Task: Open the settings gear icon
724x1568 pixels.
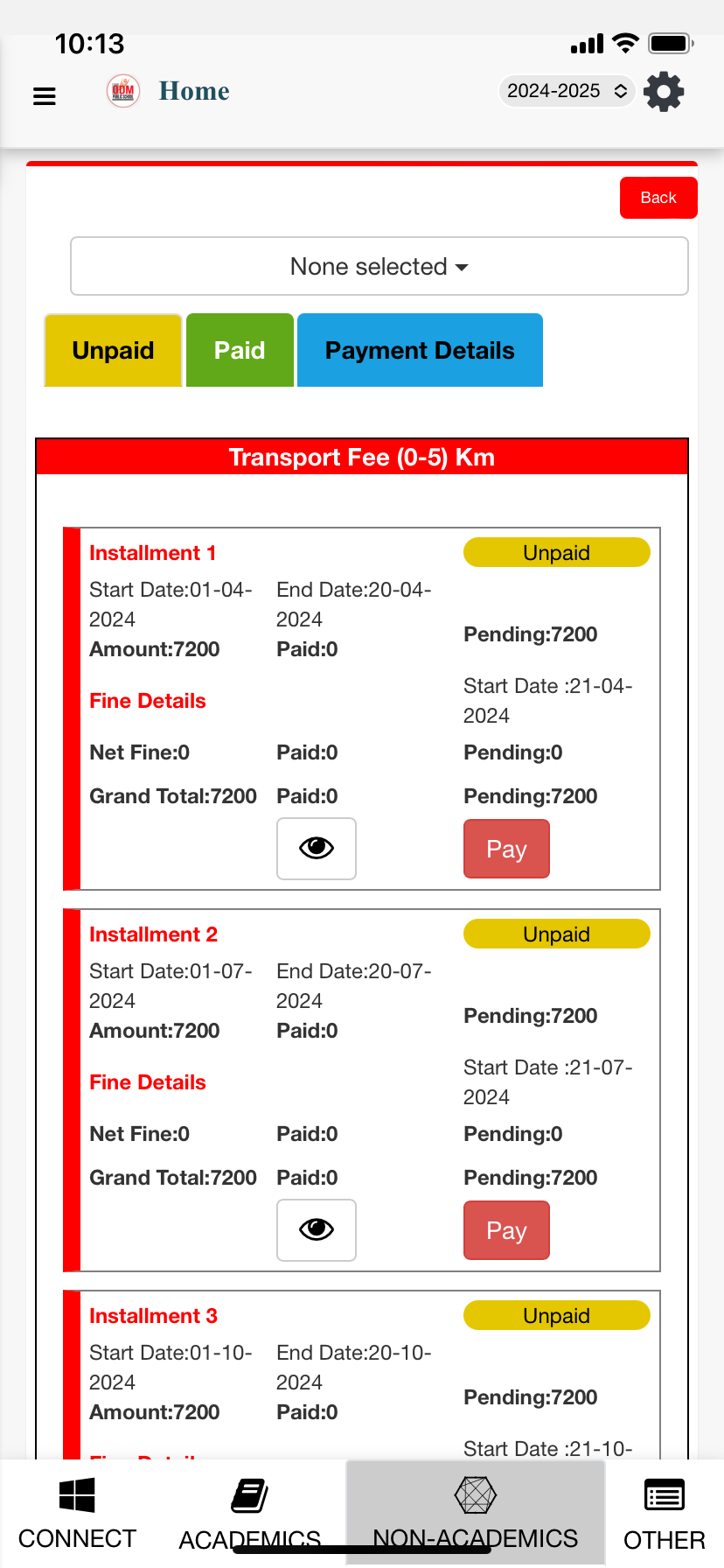Action: pos(664,92)
